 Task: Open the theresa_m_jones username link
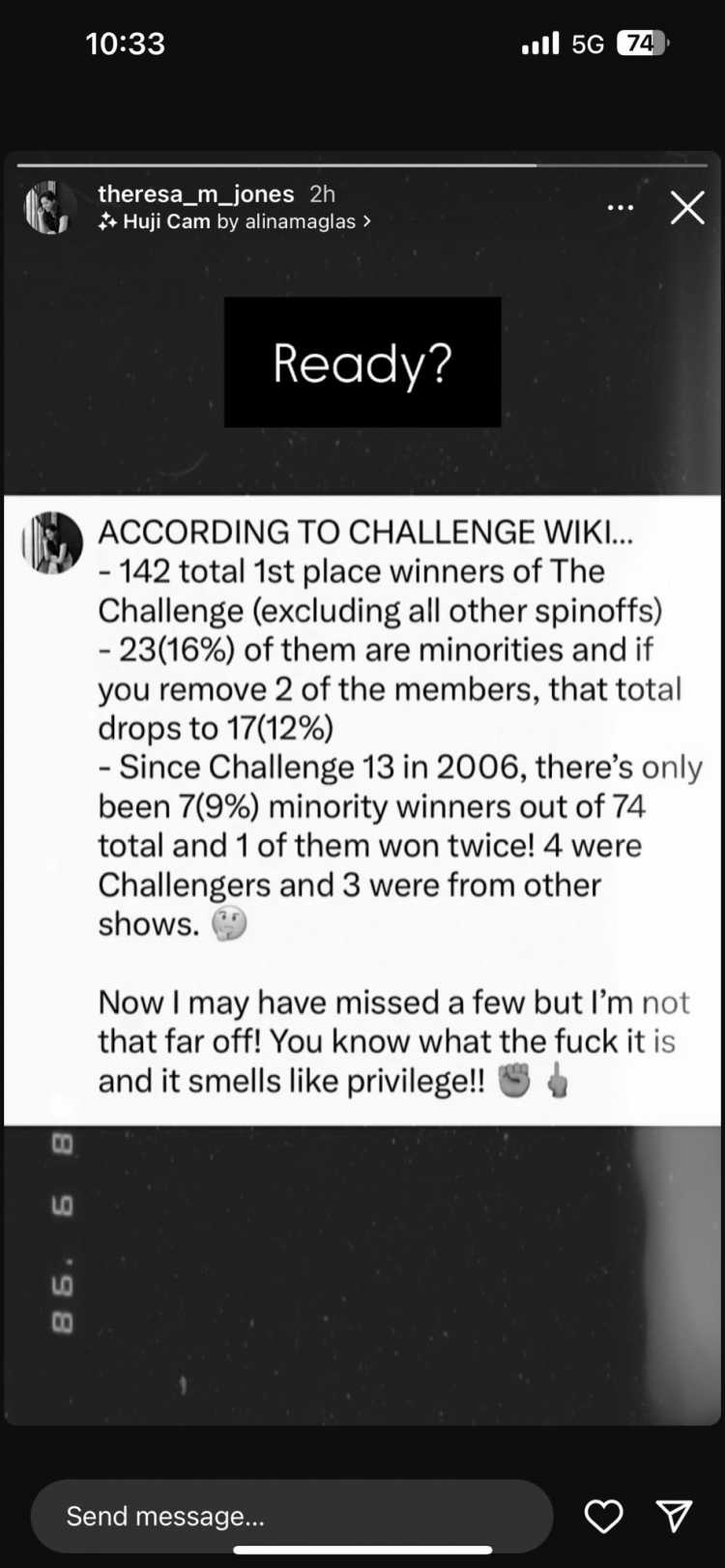(195, 194)
